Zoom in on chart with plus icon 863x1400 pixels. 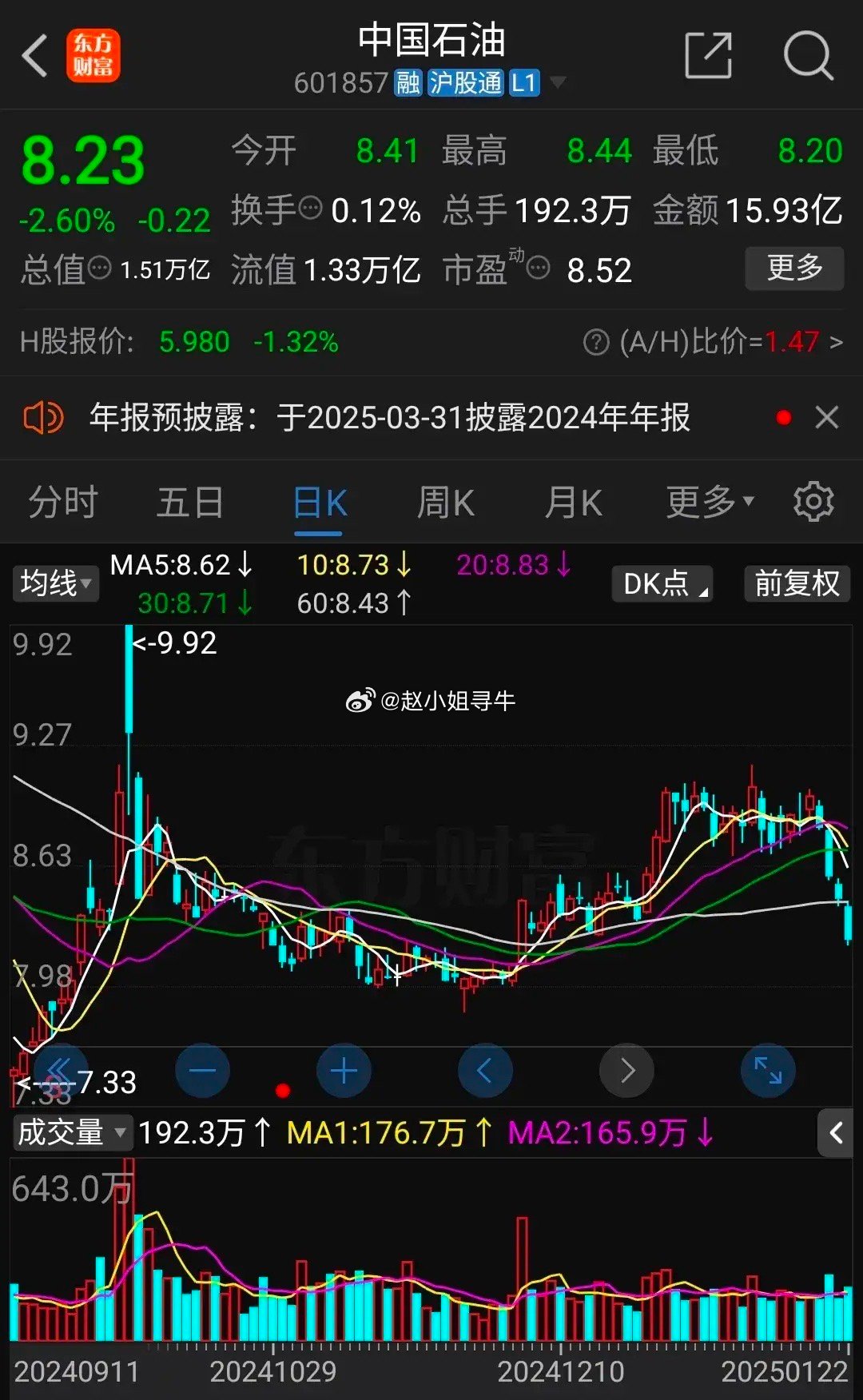[344, 1070]
